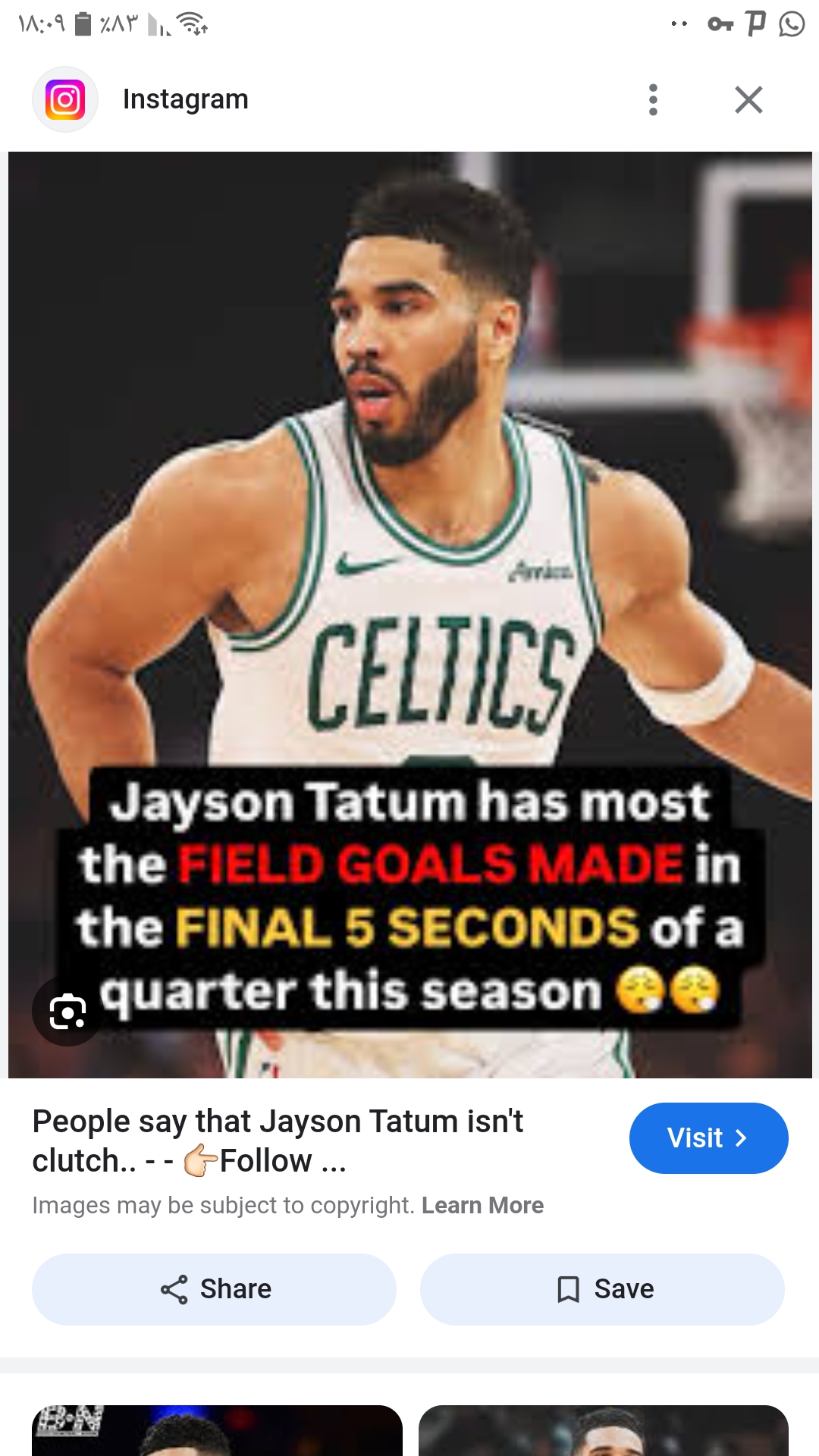Open the three-dot overflow menu
This screenshot has height=1456, width=819.
(653, 99)
